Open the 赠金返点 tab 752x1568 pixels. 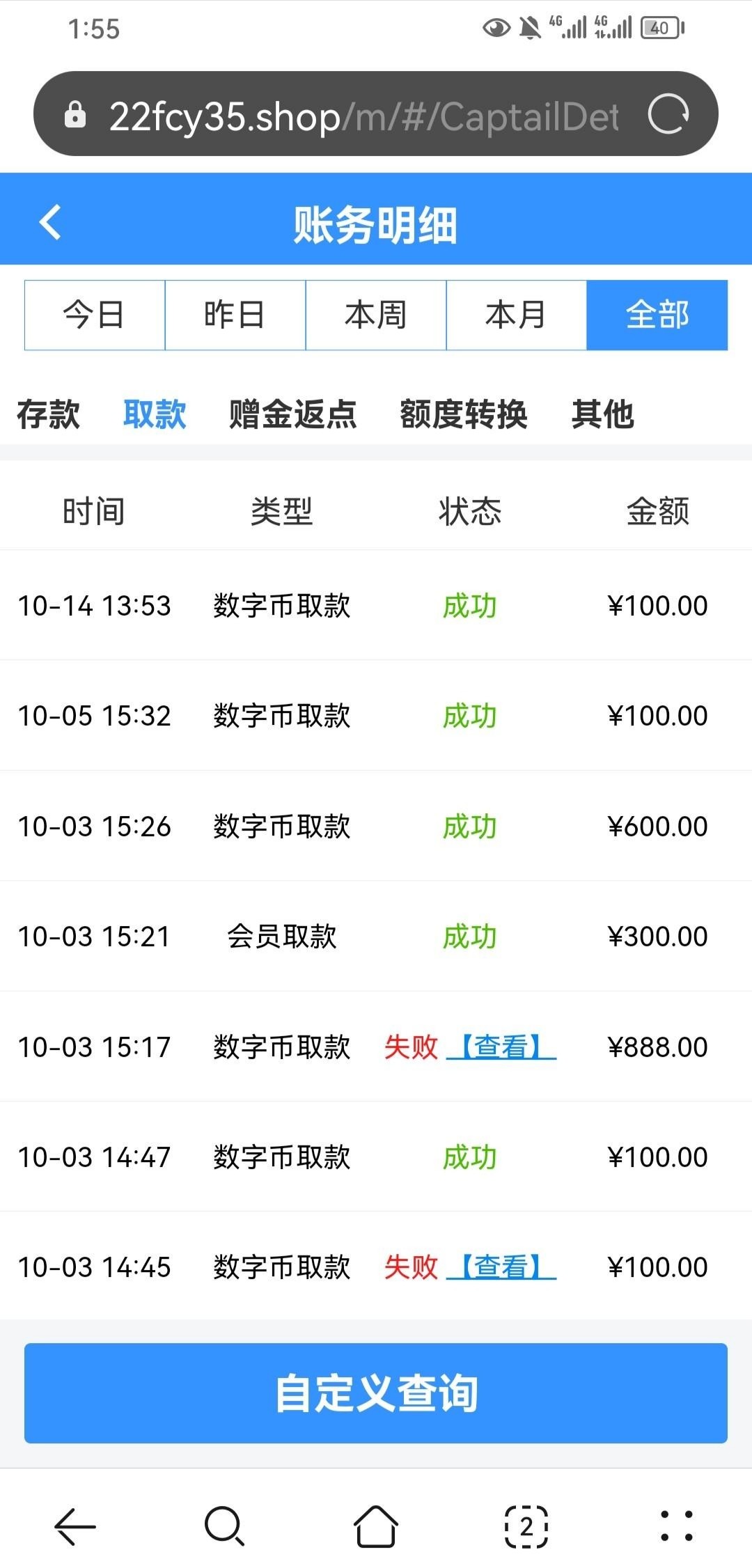293,414
